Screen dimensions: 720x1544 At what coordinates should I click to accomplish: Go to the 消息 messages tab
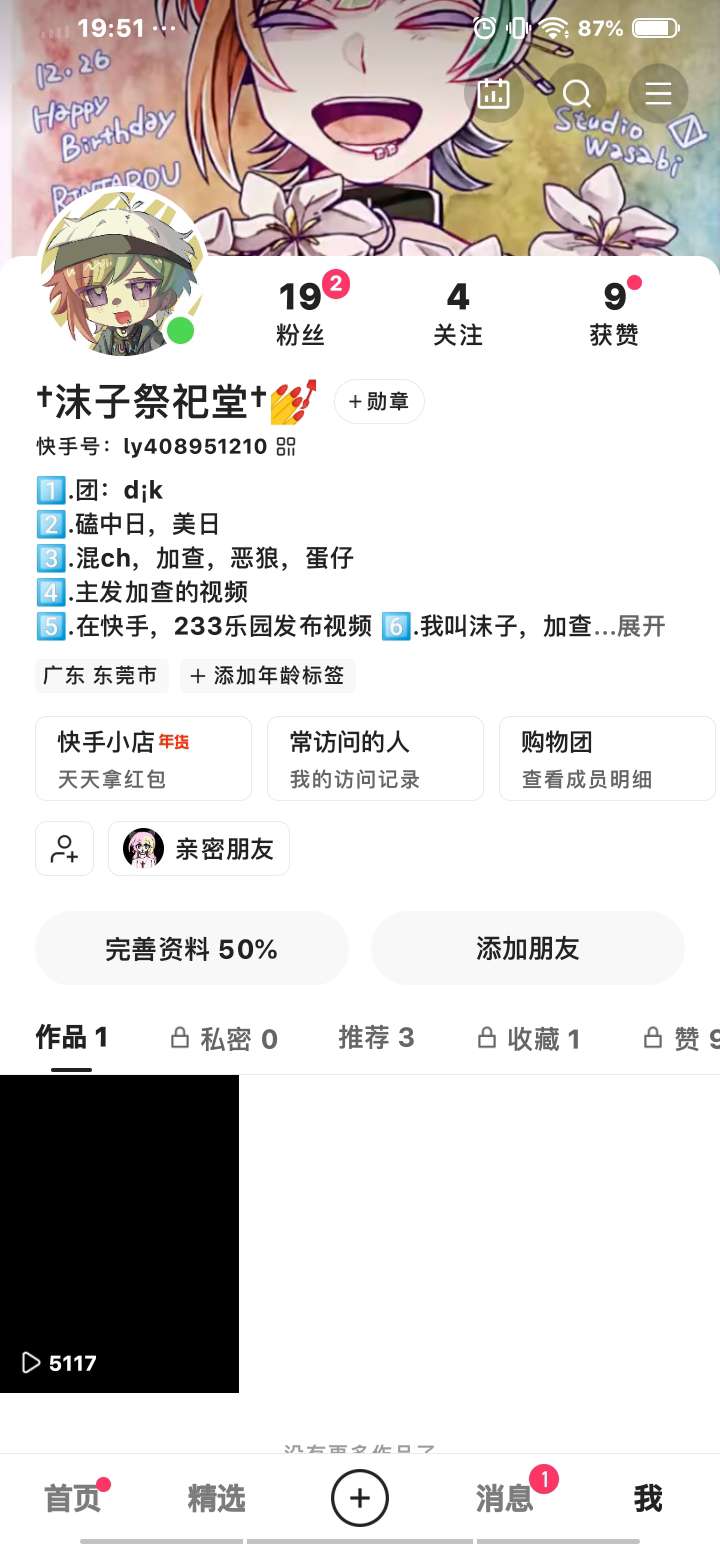click(x=505, y=1498)
